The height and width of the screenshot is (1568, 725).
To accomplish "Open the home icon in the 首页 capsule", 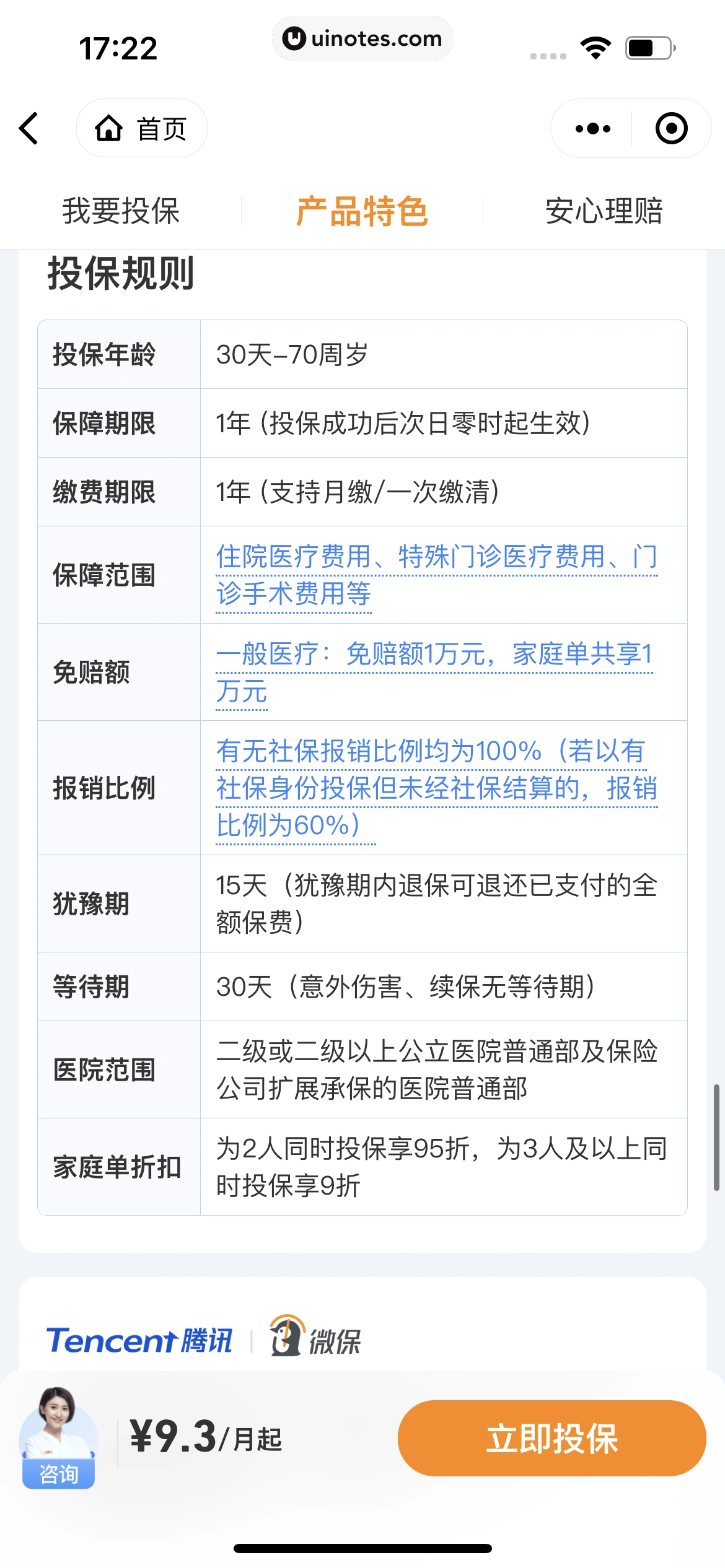I will pos(108,128).
